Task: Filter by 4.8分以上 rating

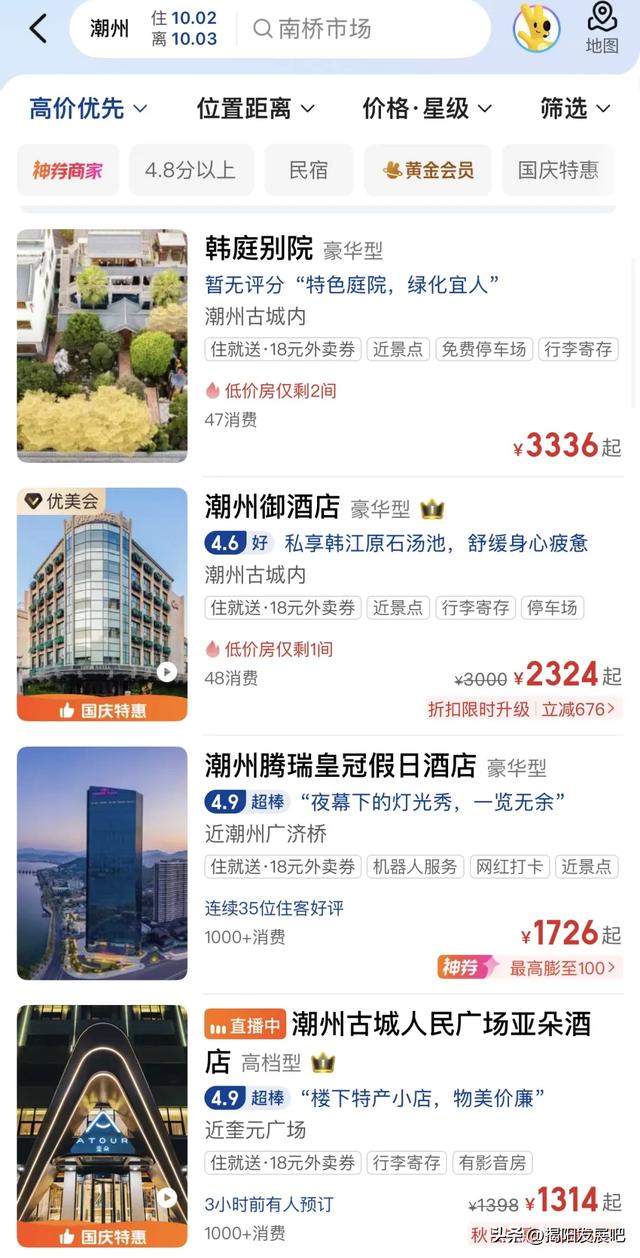Action: coord(190,170)
